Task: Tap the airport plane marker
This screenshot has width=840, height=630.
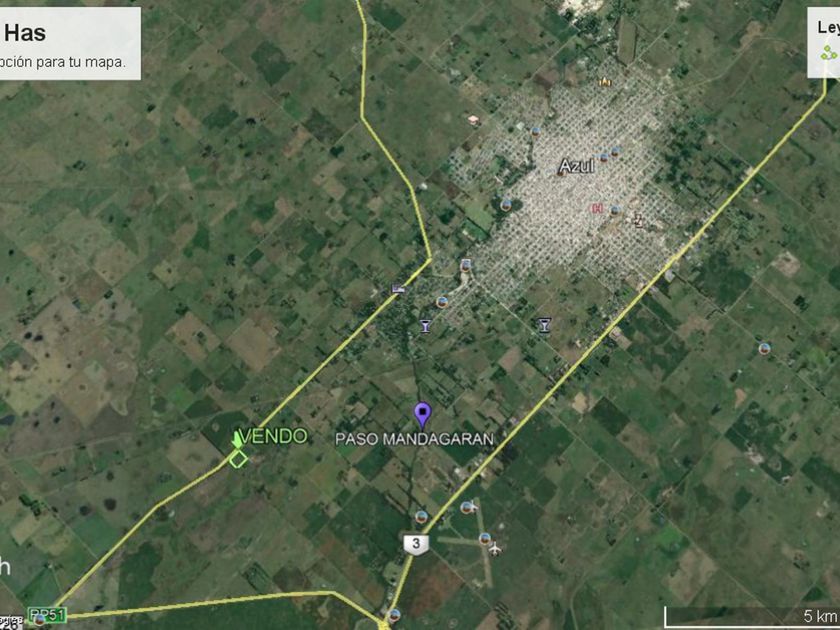Action: tap(495, 549)
